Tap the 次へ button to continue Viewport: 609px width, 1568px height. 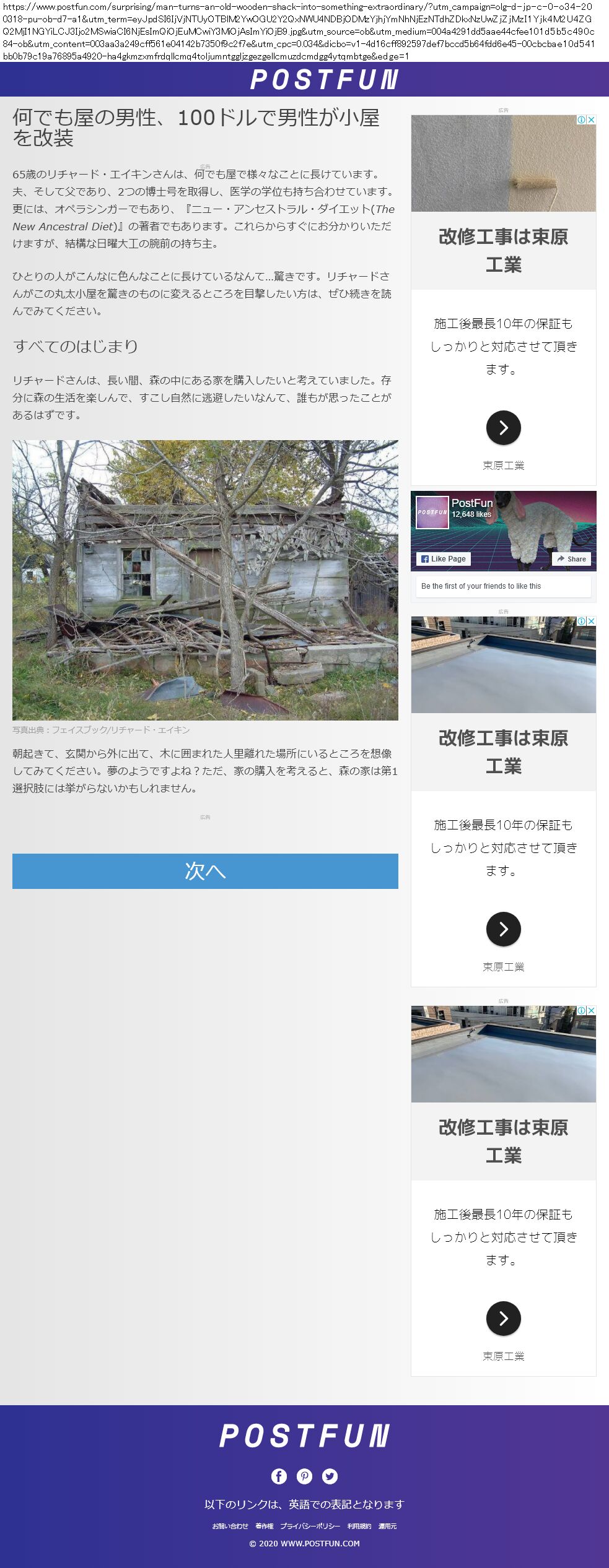tap(205, 871)
